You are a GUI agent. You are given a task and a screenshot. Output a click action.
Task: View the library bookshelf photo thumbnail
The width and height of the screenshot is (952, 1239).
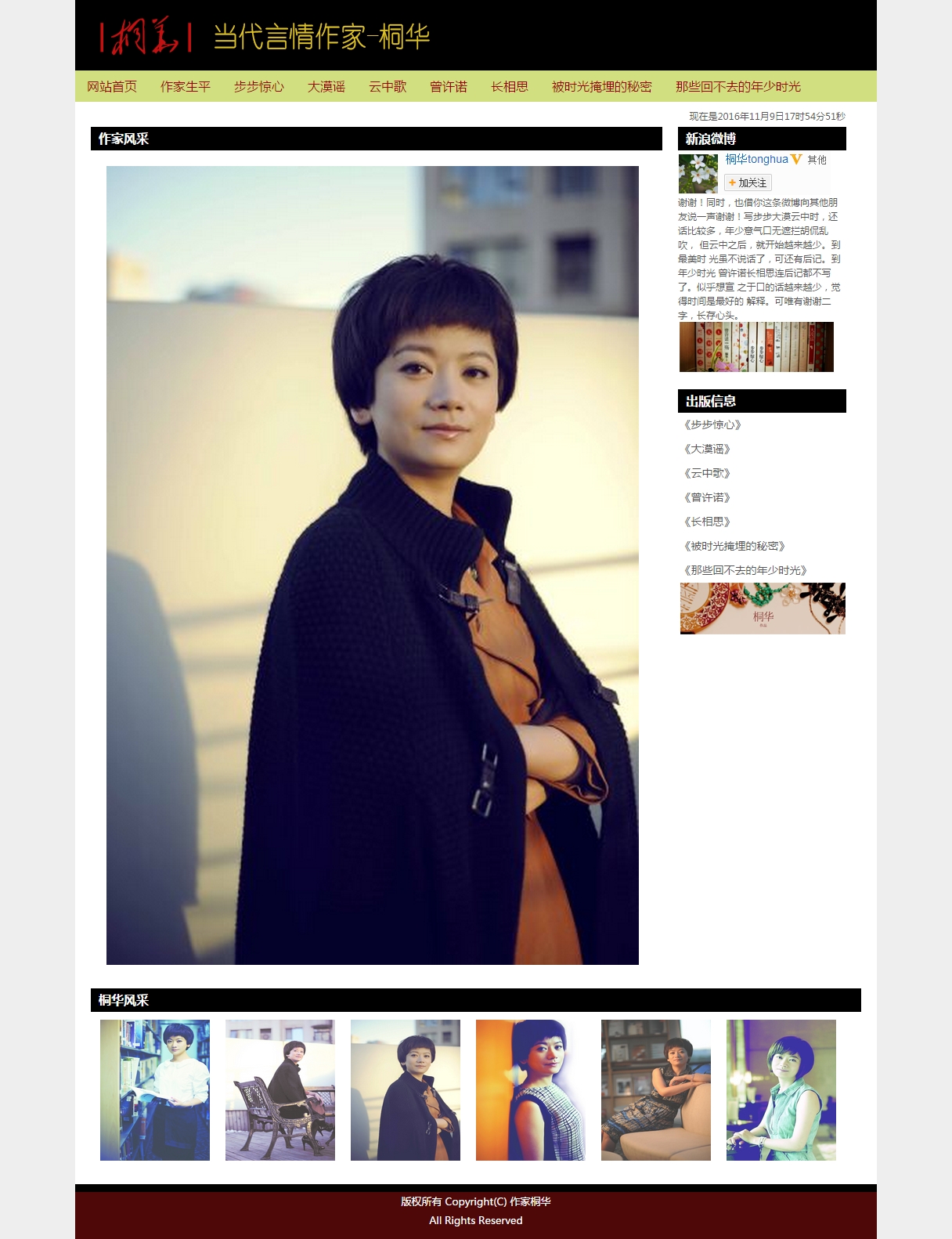(x=155, y=1090)
